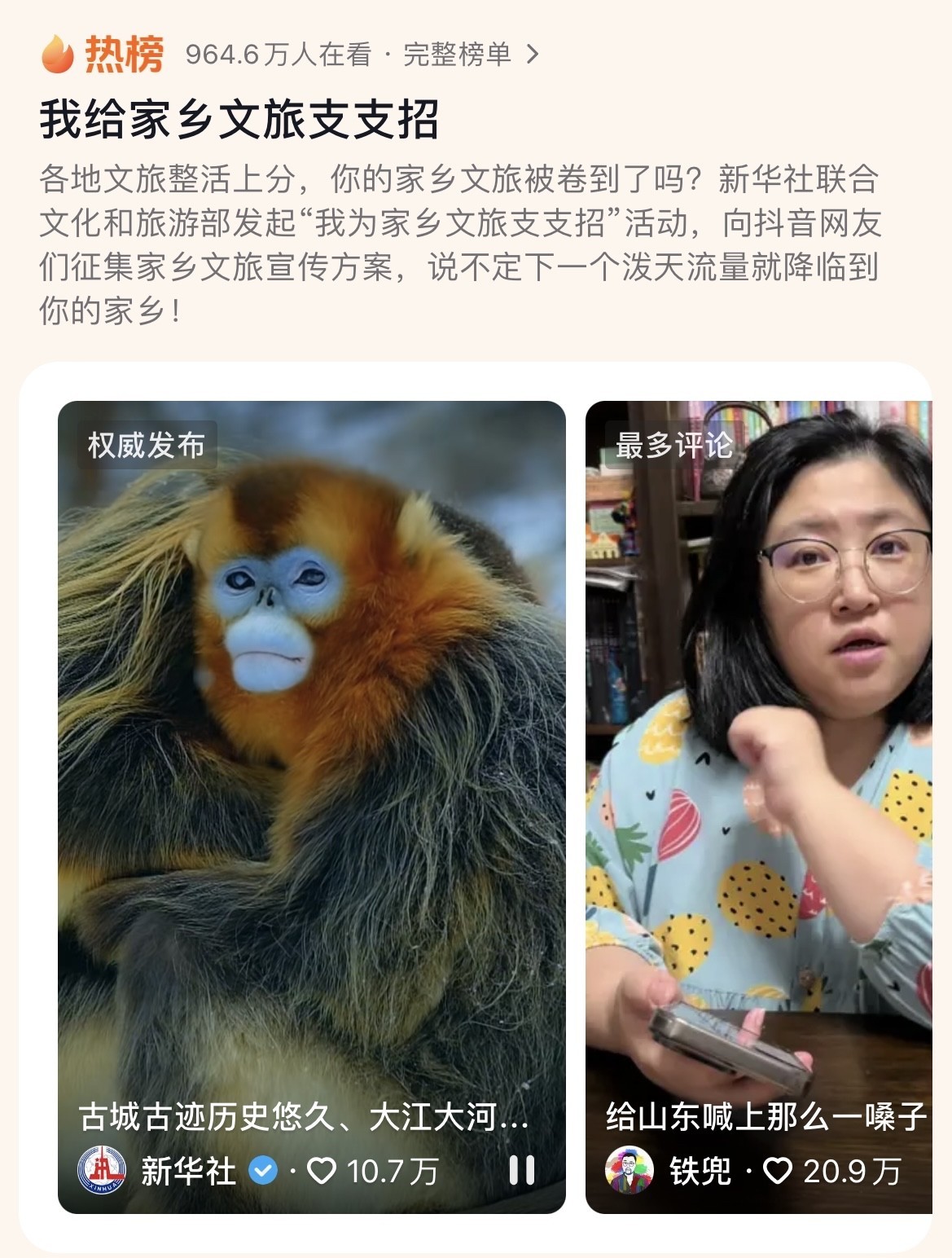Viewport: 952px width, 1258px height.
Task: Open the full hot list (完整榜单)
Action: coord(470,55)
